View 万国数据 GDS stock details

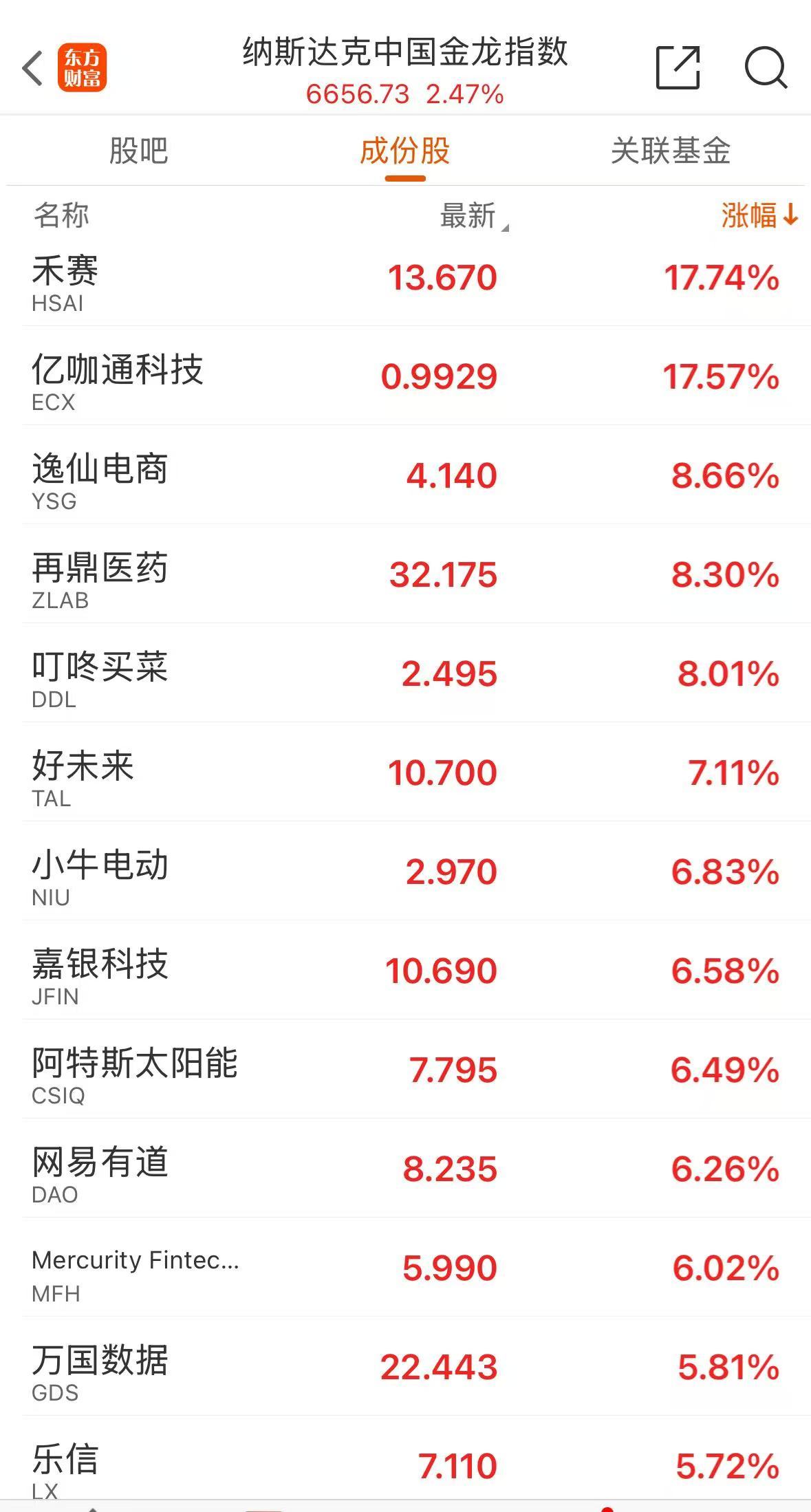click(x=406, y=1368)
